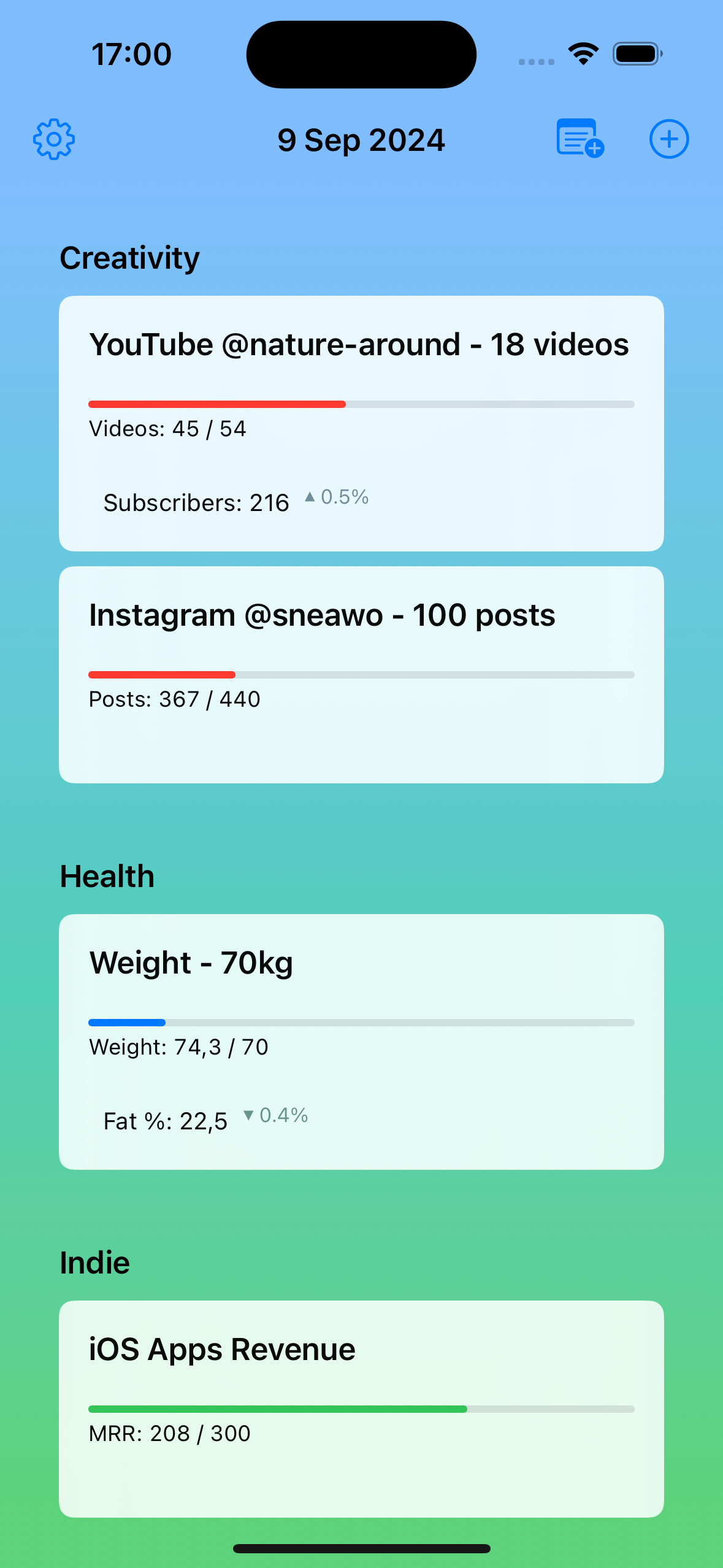This screenshot has width=723, height=1568.
Task: Tap the Videos progress bar
Action: coord(361,404)
